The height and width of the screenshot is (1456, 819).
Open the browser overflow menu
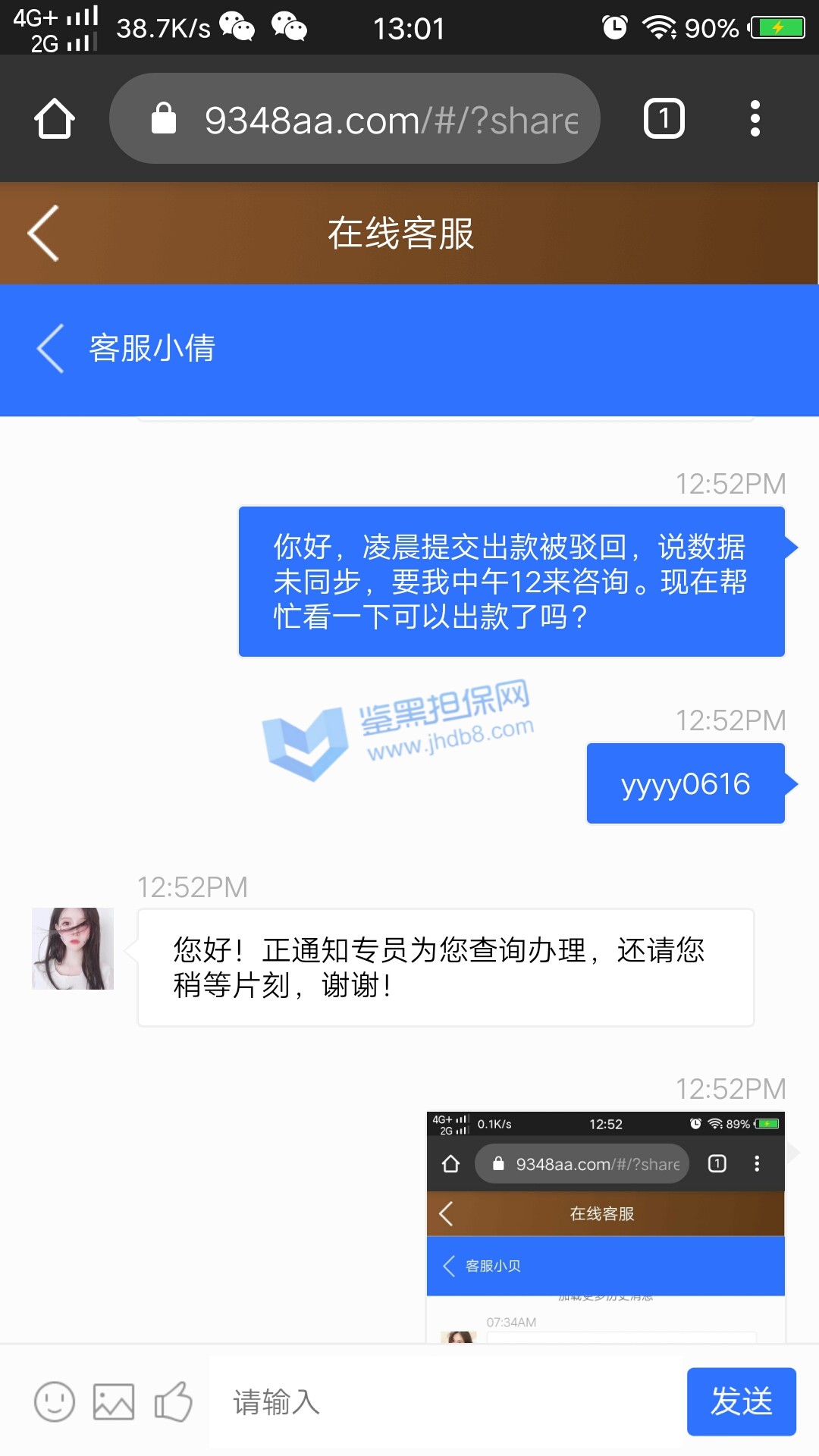(755, 119)
